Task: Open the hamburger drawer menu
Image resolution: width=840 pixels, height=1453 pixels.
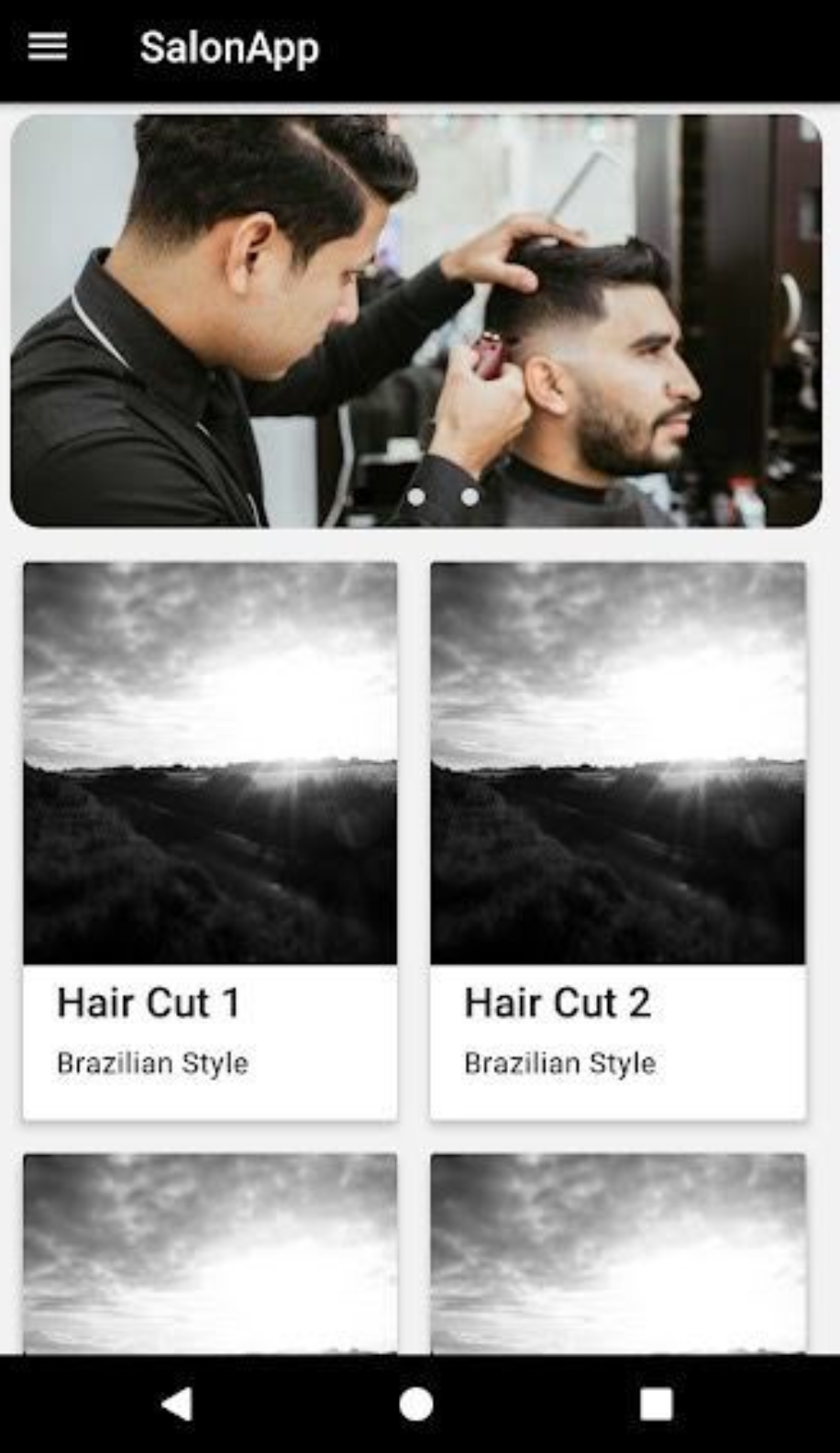Action: click(x=48, y=47)
